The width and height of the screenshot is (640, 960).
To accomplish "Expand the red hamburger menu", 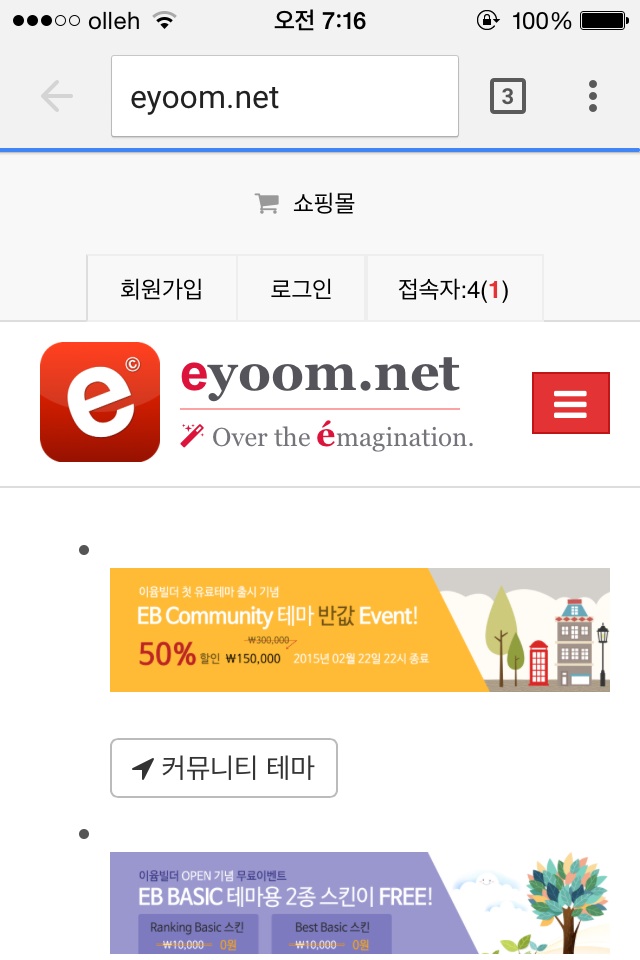I will click(570, 402).
